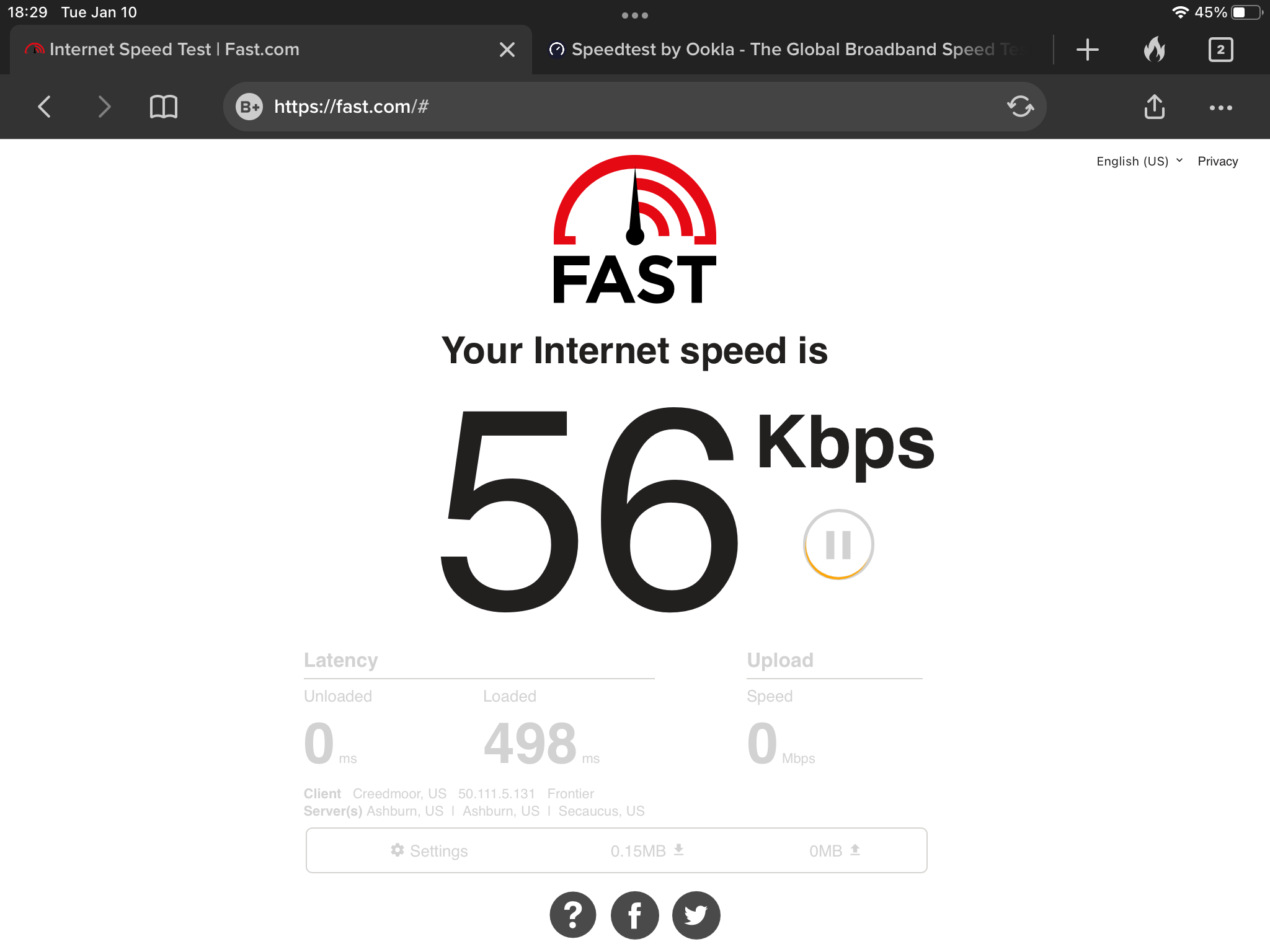The image size is (1270, 952).
Task: Pause the running speed test
Action: [838, 545]
